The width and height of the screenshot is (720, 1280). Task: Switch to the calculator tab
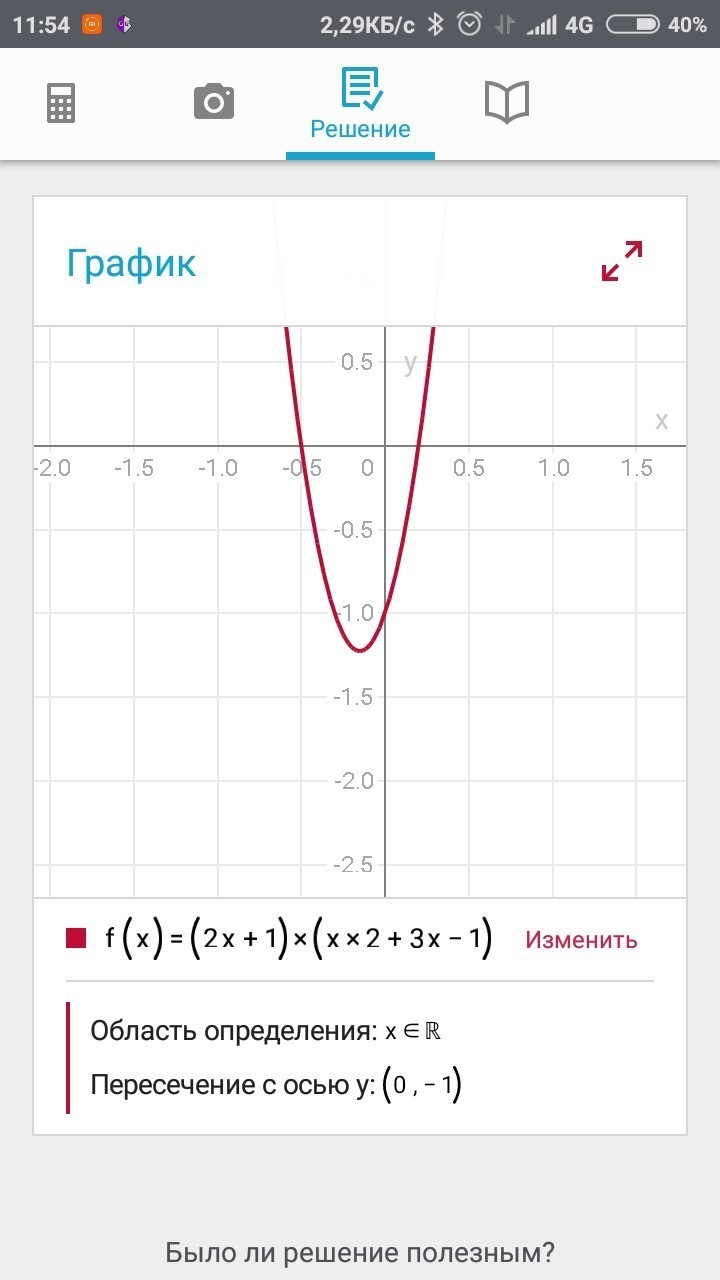coord(61,103)
